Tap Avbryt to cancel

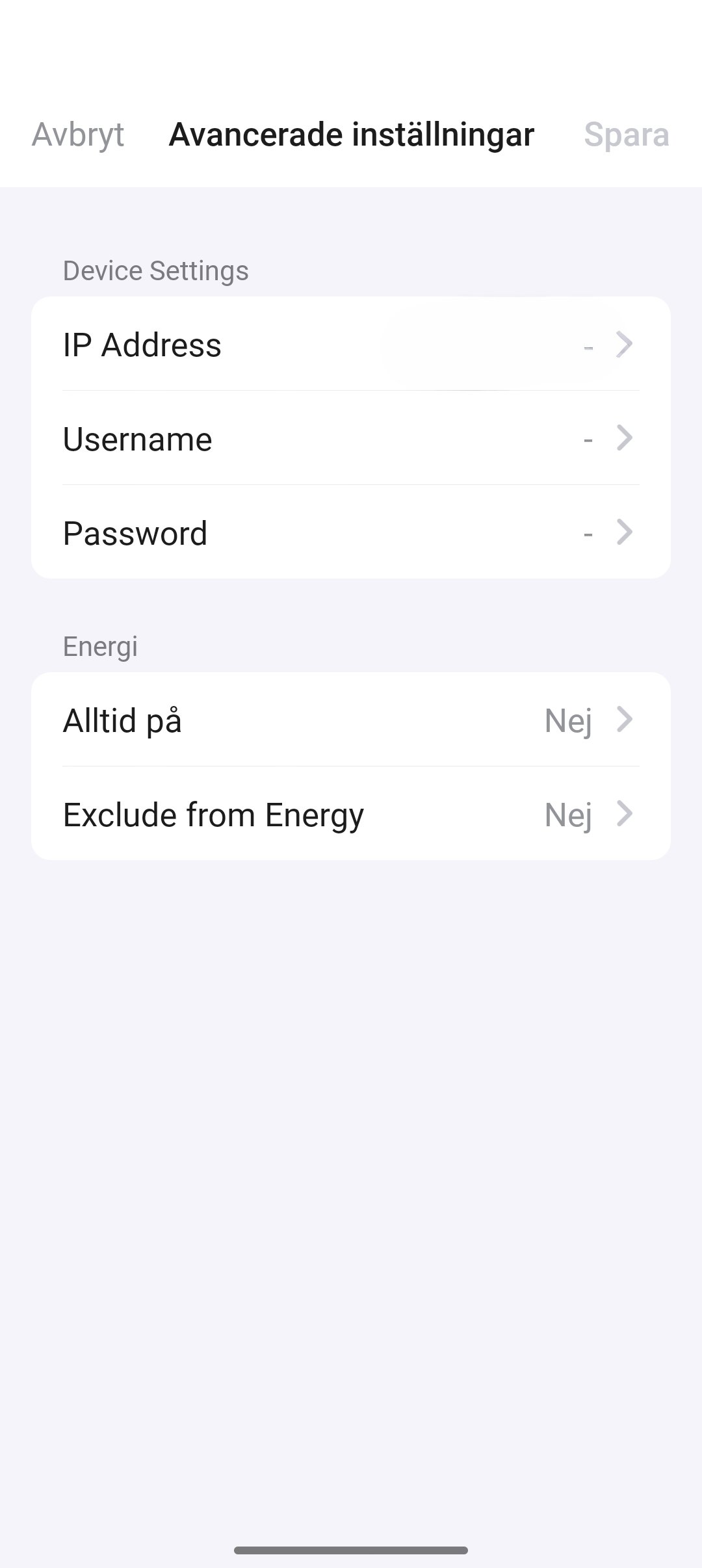click(x=77, y=135)
